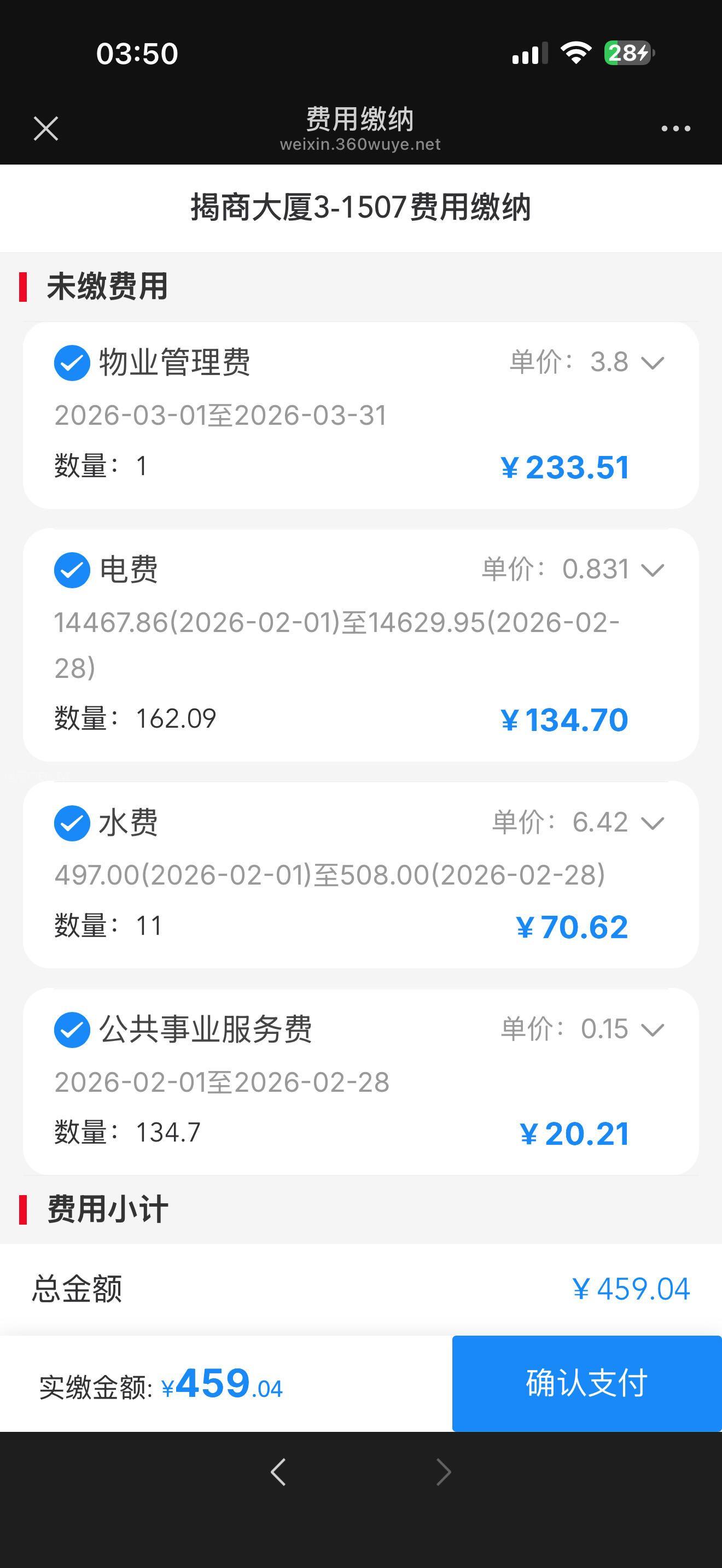Image resolution: width=722 pixels, height=1568 pixels.
Task: Tap 确认支付 to confirm payment
Action: (586, 1383)
